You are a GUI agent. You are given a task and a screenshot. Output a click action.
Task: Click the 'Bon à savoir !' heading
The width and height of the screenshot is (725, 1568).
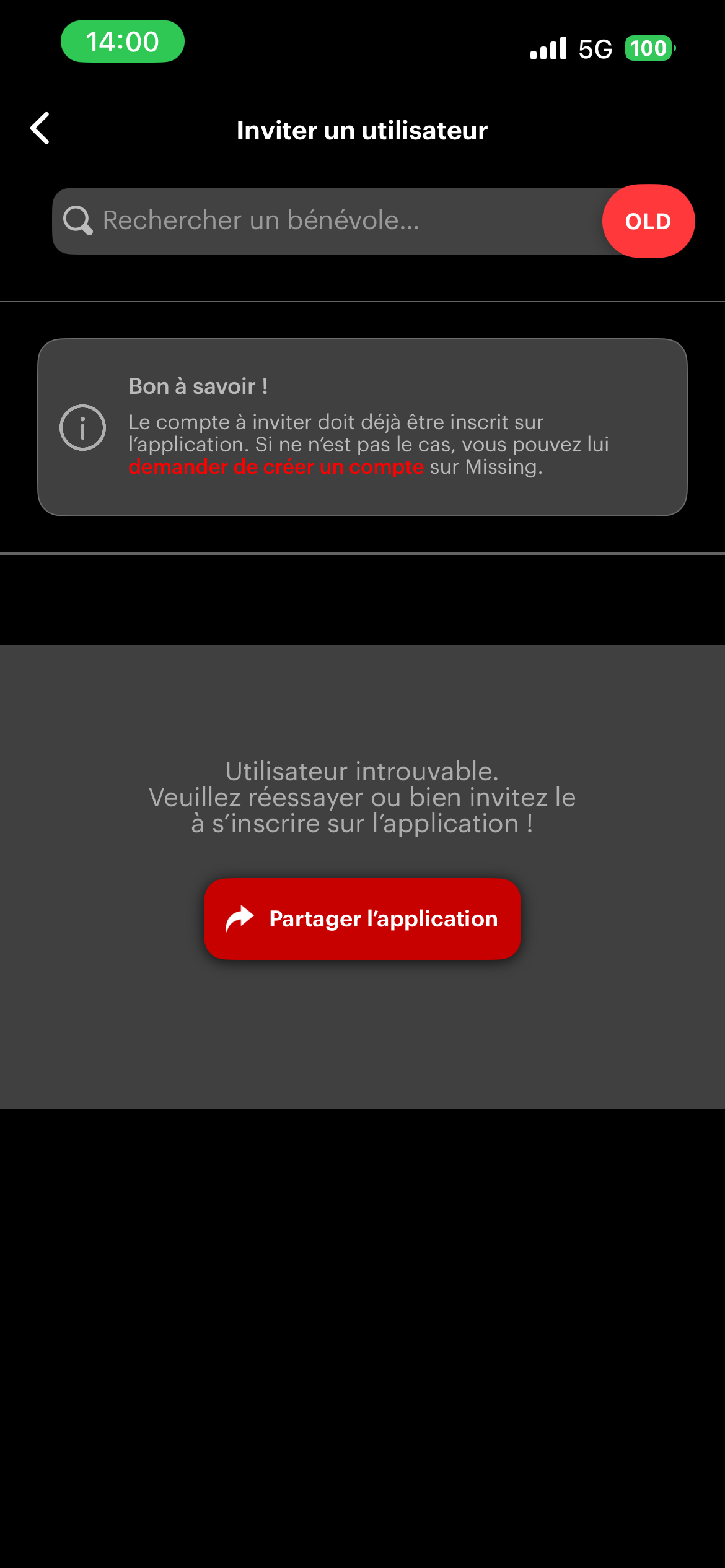tap(198, 385)
